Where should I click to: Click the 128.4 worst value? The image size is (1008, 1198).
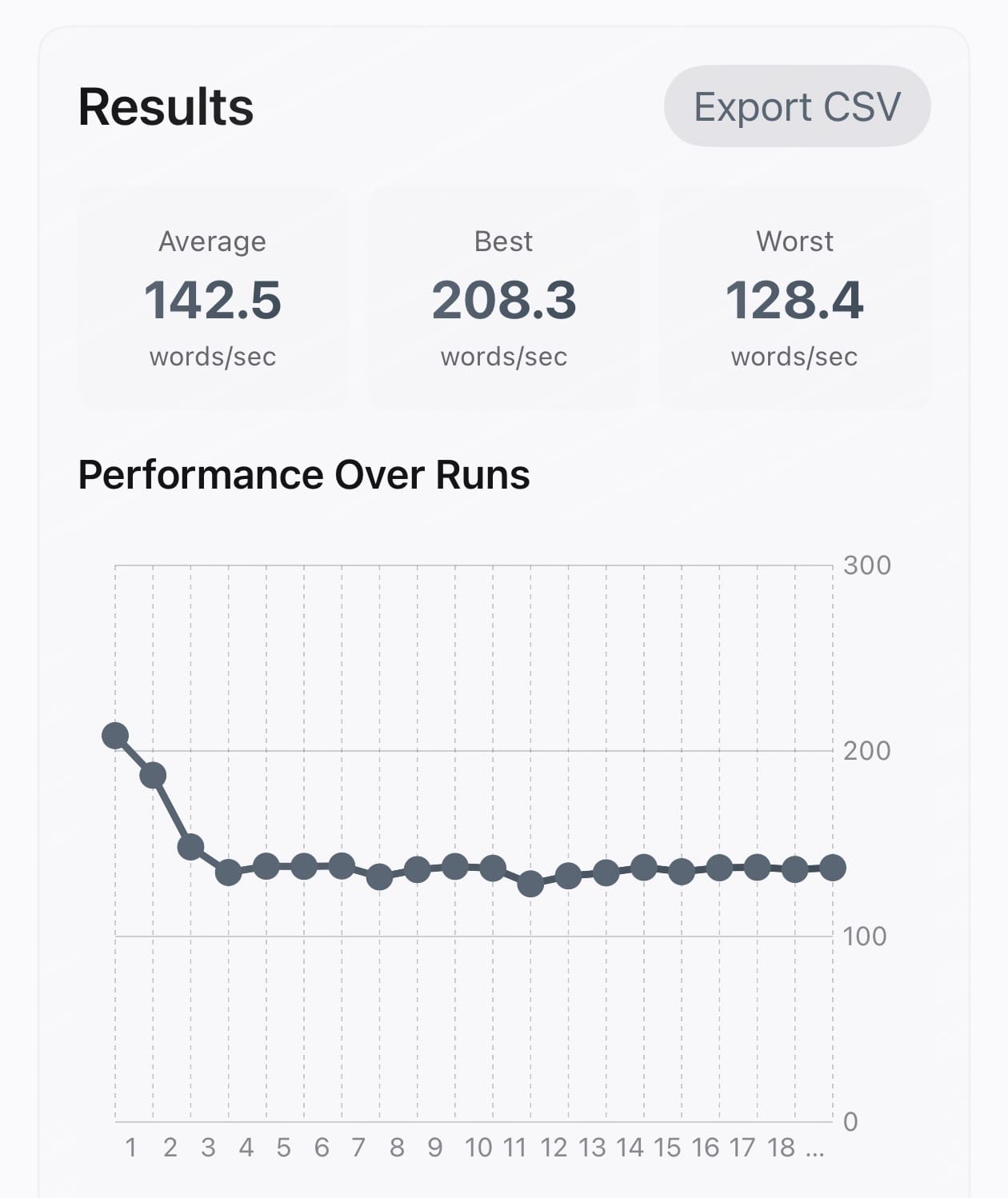click(x=795, y=301)
